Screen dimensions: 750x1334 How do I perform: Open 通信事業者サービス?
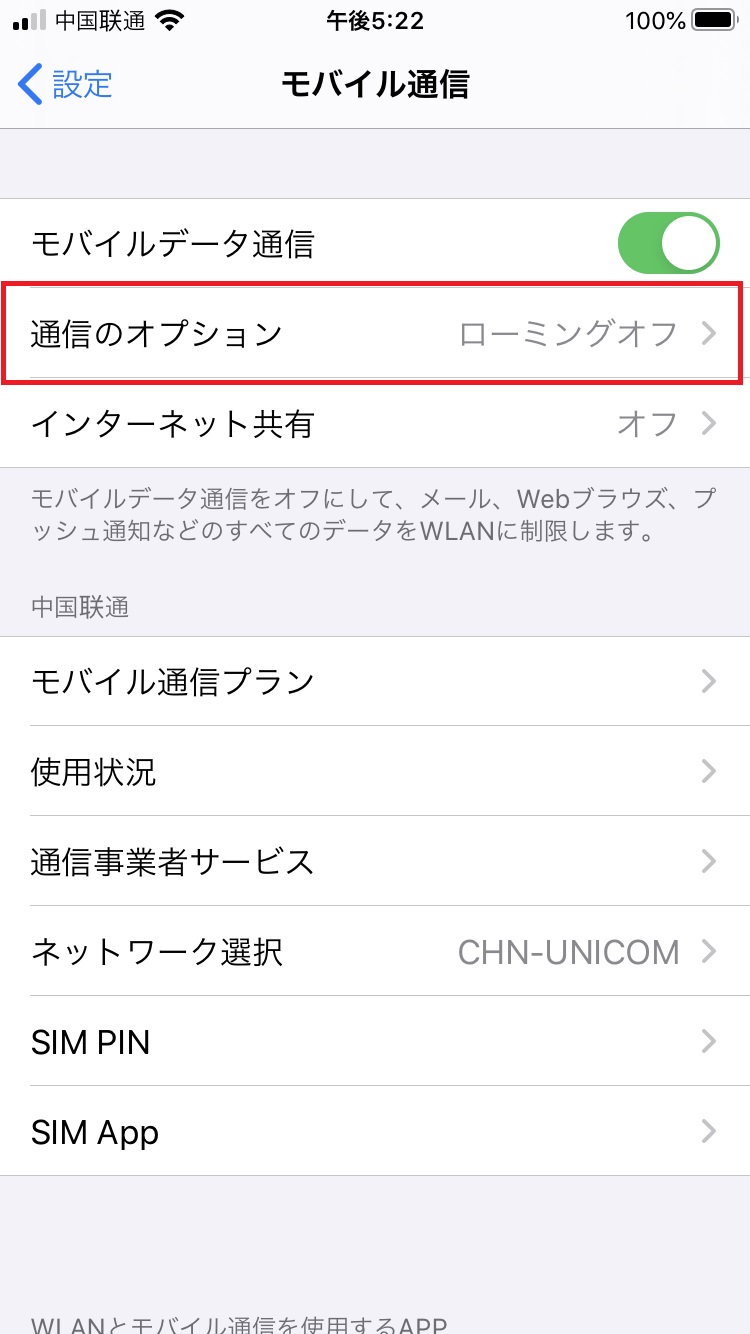(375, 861)
